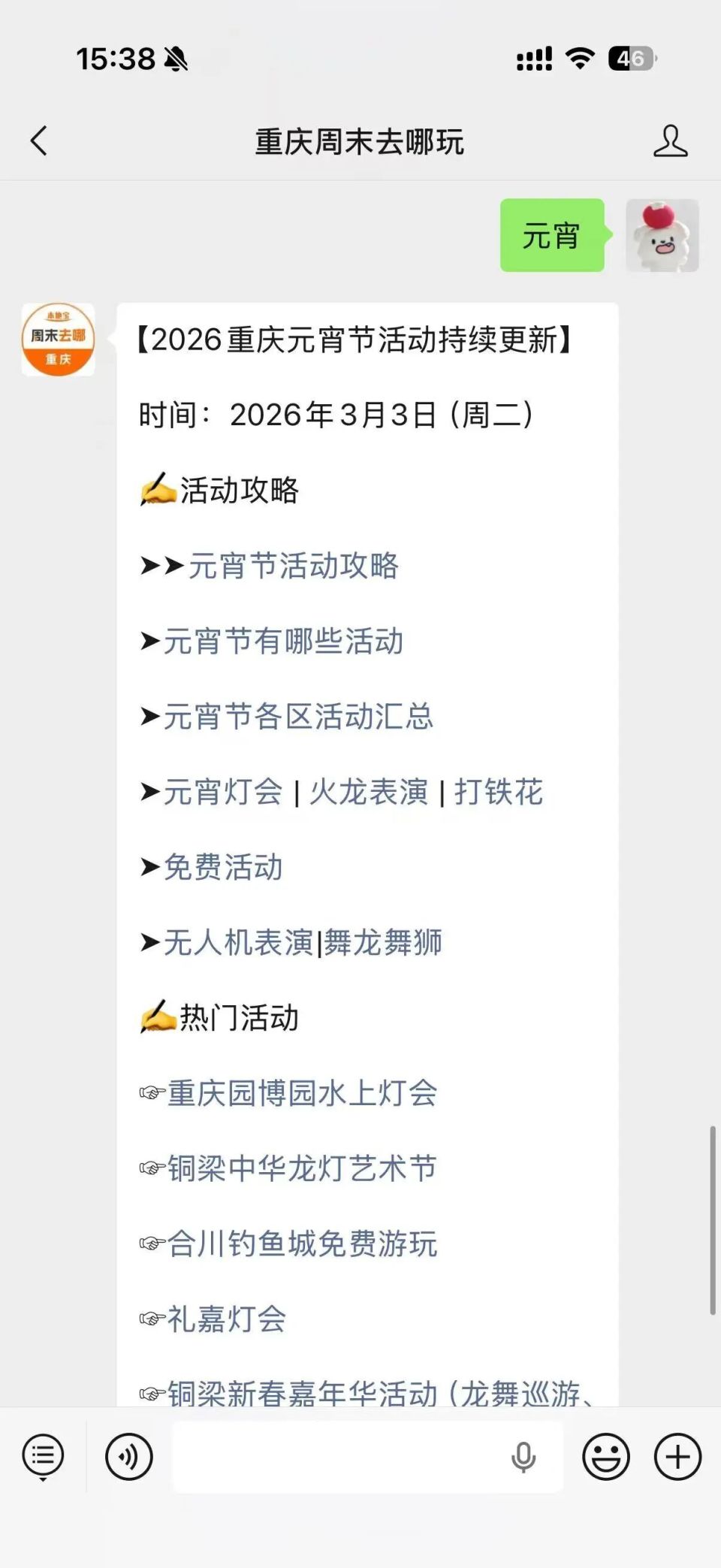This screenshot has height=1568, width=721.
Task: Toggle voice input with the microphone icon
Action: tap(523, 1456)
